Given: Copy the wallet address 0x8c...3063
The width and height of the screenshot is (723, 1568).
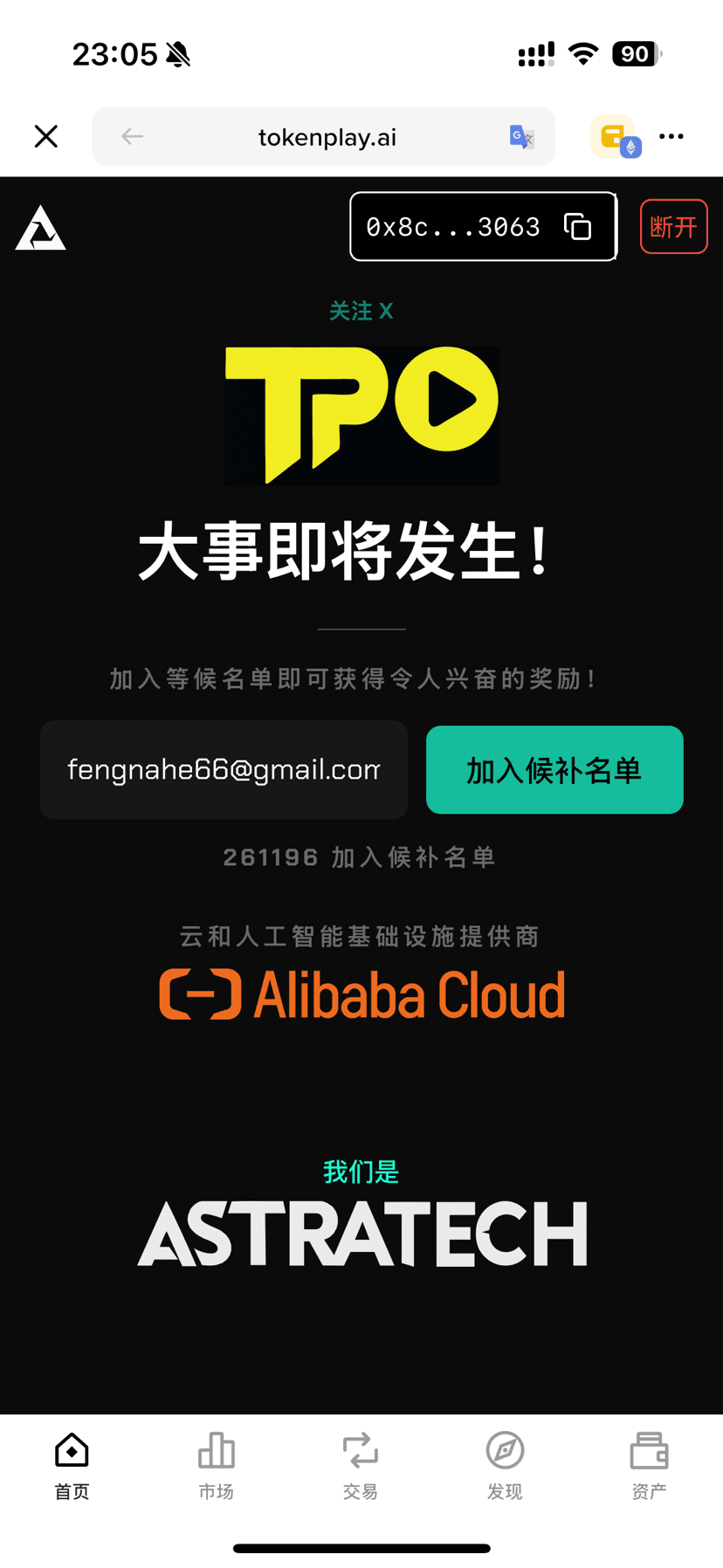Looking at the screenshot, I should coord(577,227).
